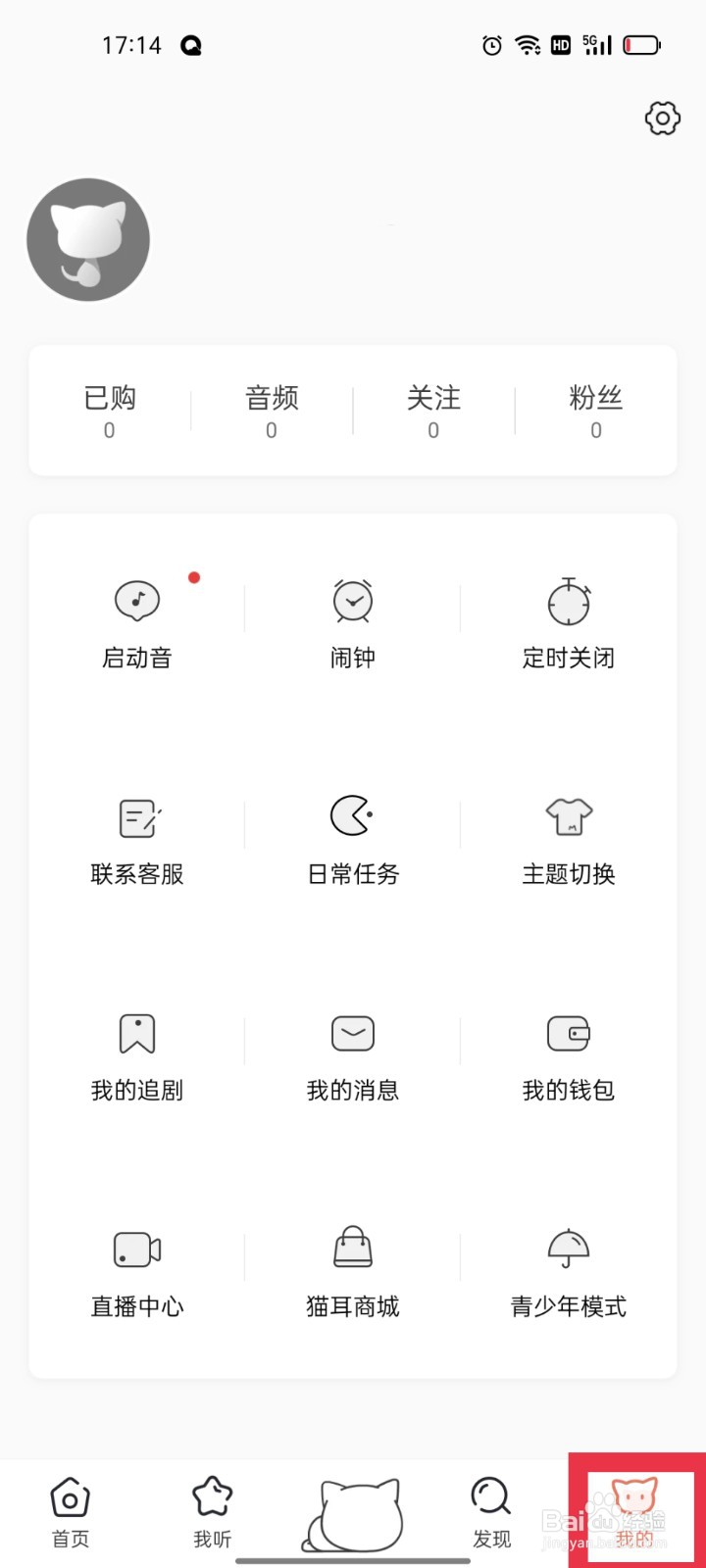View my 粉丝 followers

click(x=595, y=411)
